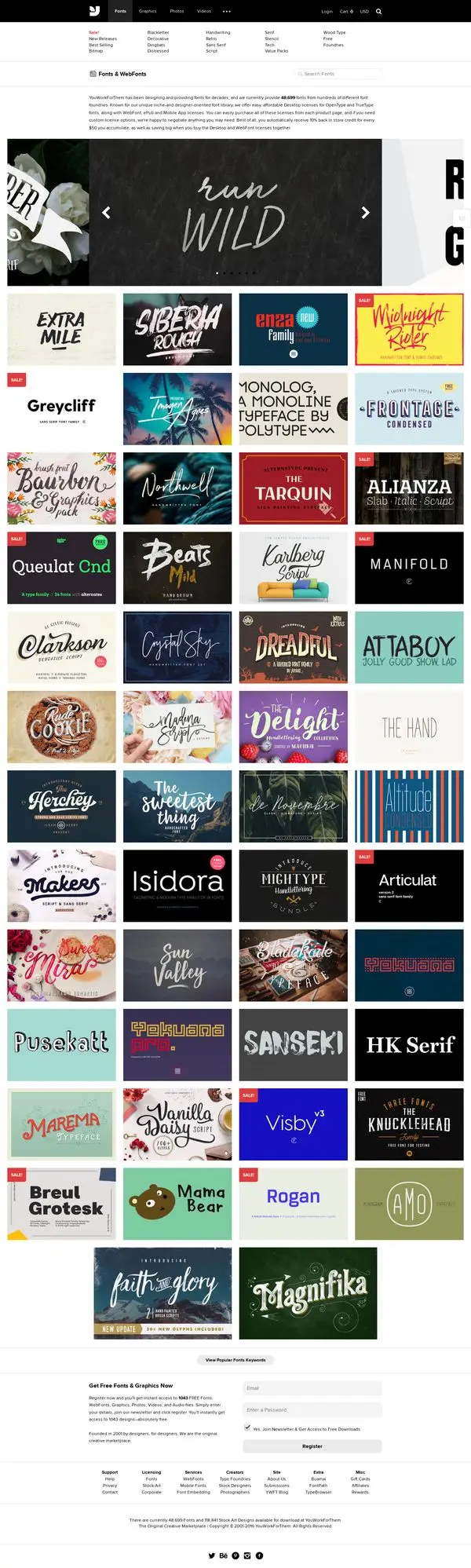Viewport: 471px width, 1568px height.
Task: Tap the Enter a Password field
Action: [x=312, y=1410]
